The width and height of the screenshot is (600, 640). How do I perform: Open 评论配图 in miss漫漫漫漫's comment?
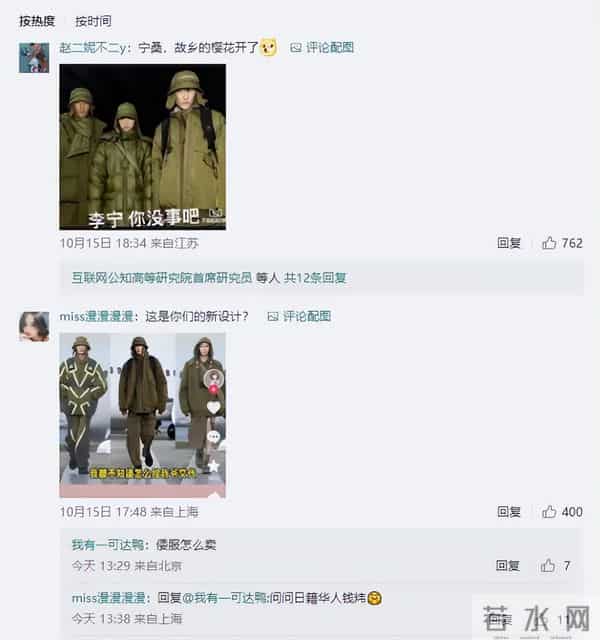(299, 316)
